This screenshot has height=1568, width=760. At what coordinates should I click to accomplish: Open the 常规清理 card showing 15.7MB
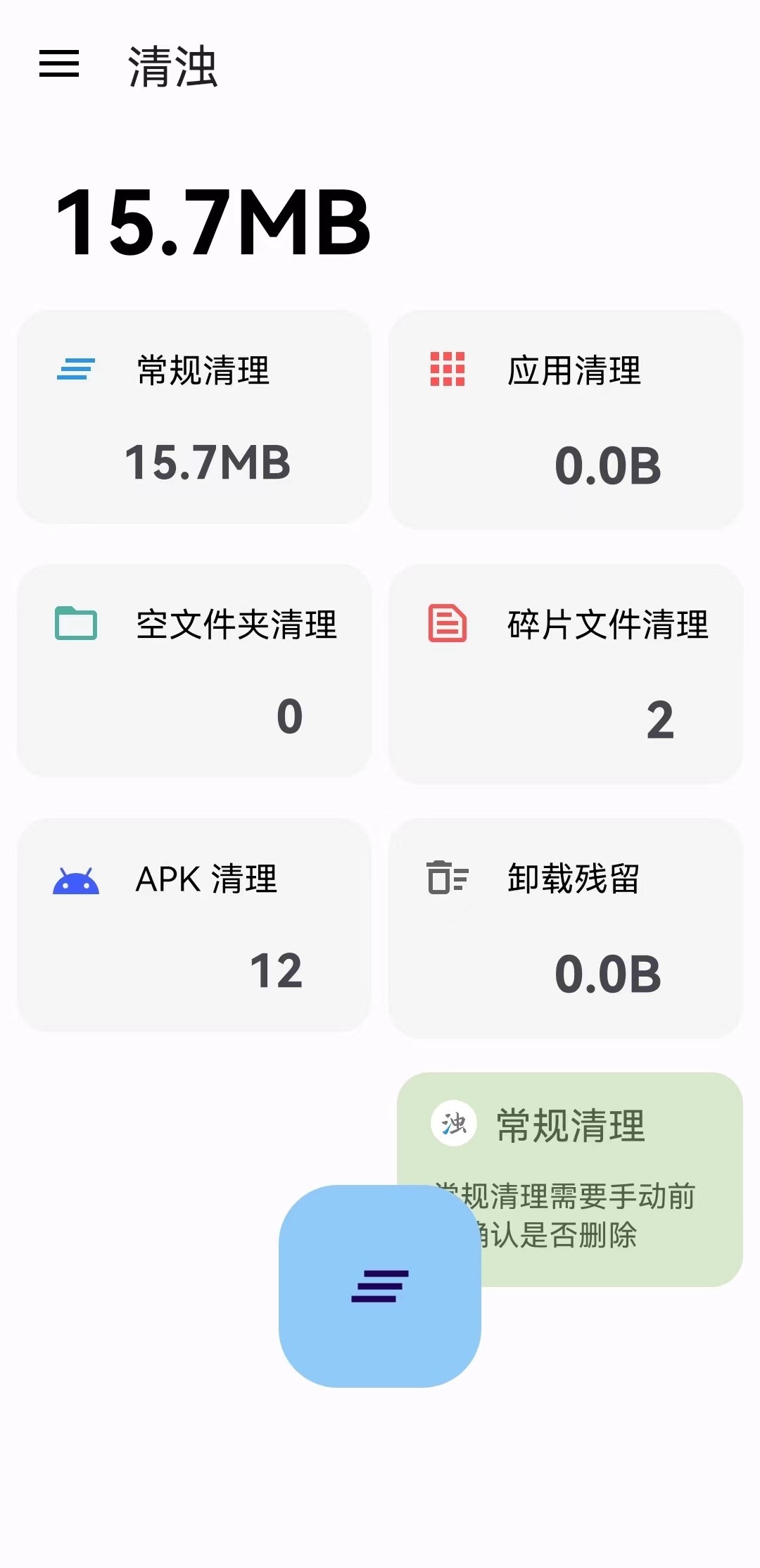[x=194, y=417]
